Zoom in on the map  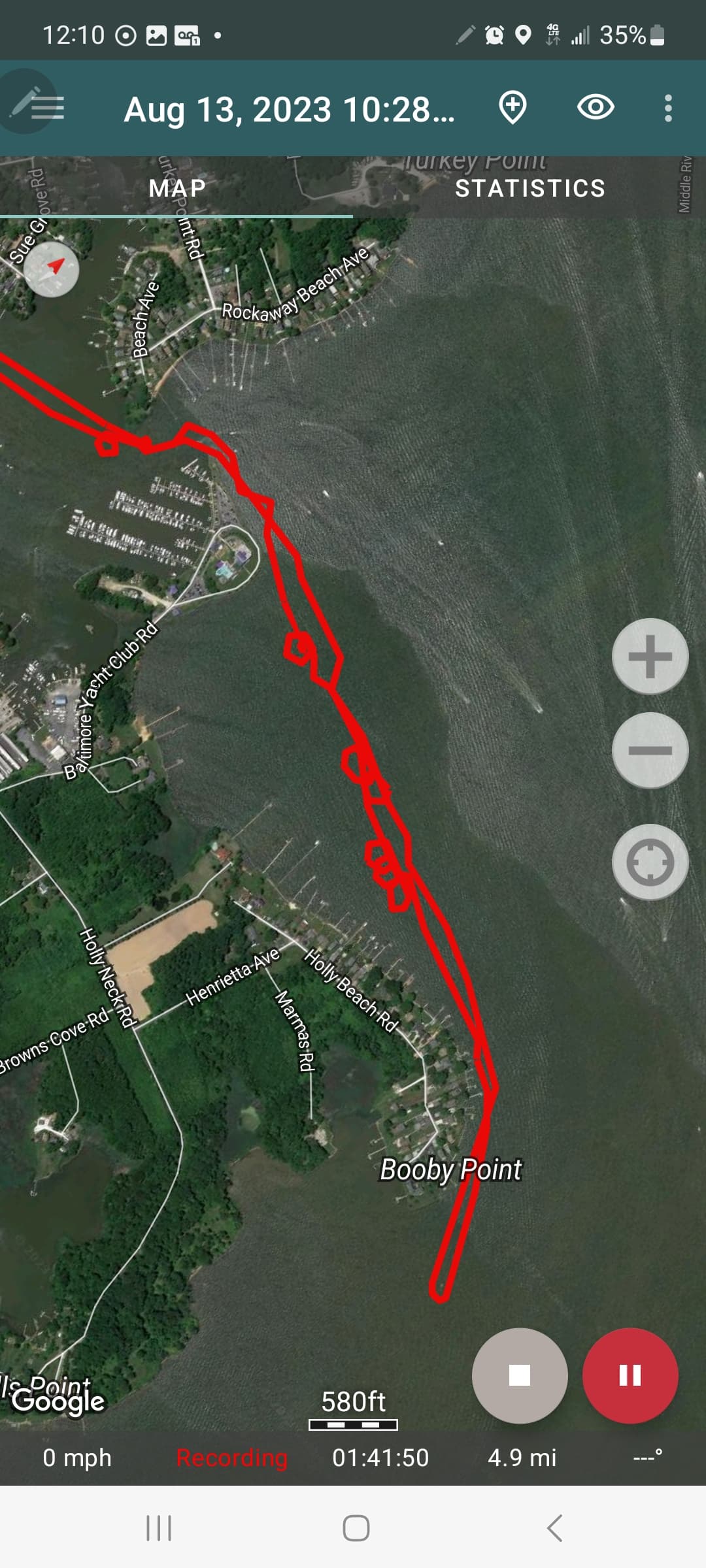point(650,656)
